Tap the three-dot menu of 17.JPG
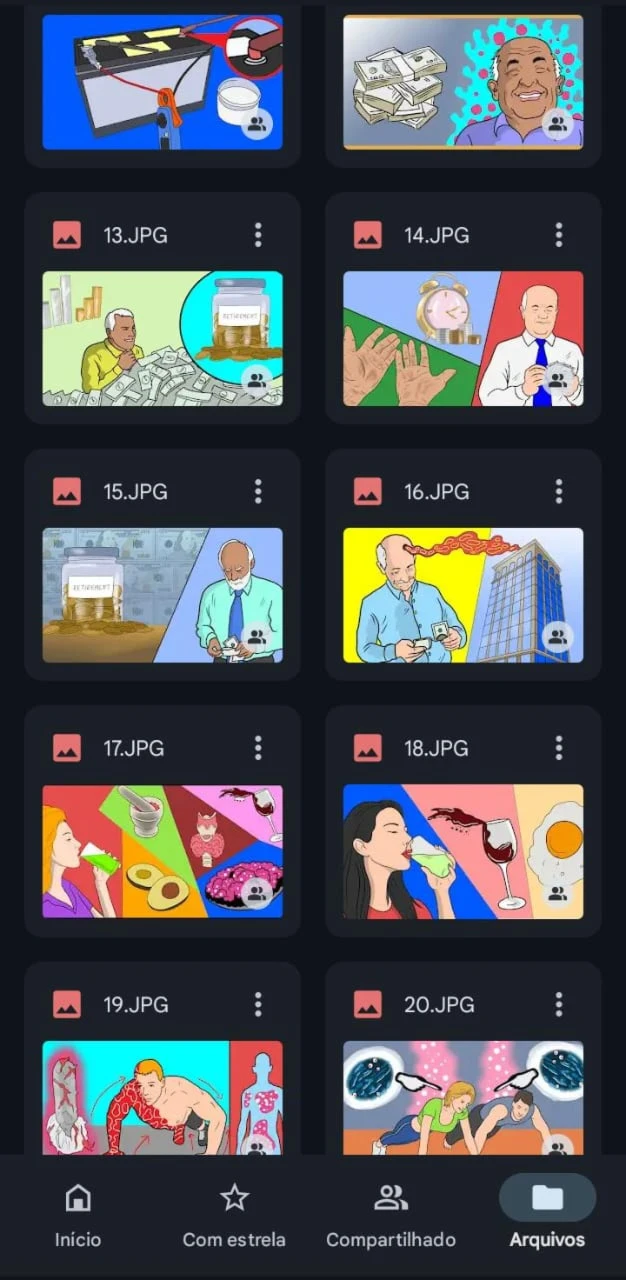This screenshot has height=1280, width=626. [258, 747]
